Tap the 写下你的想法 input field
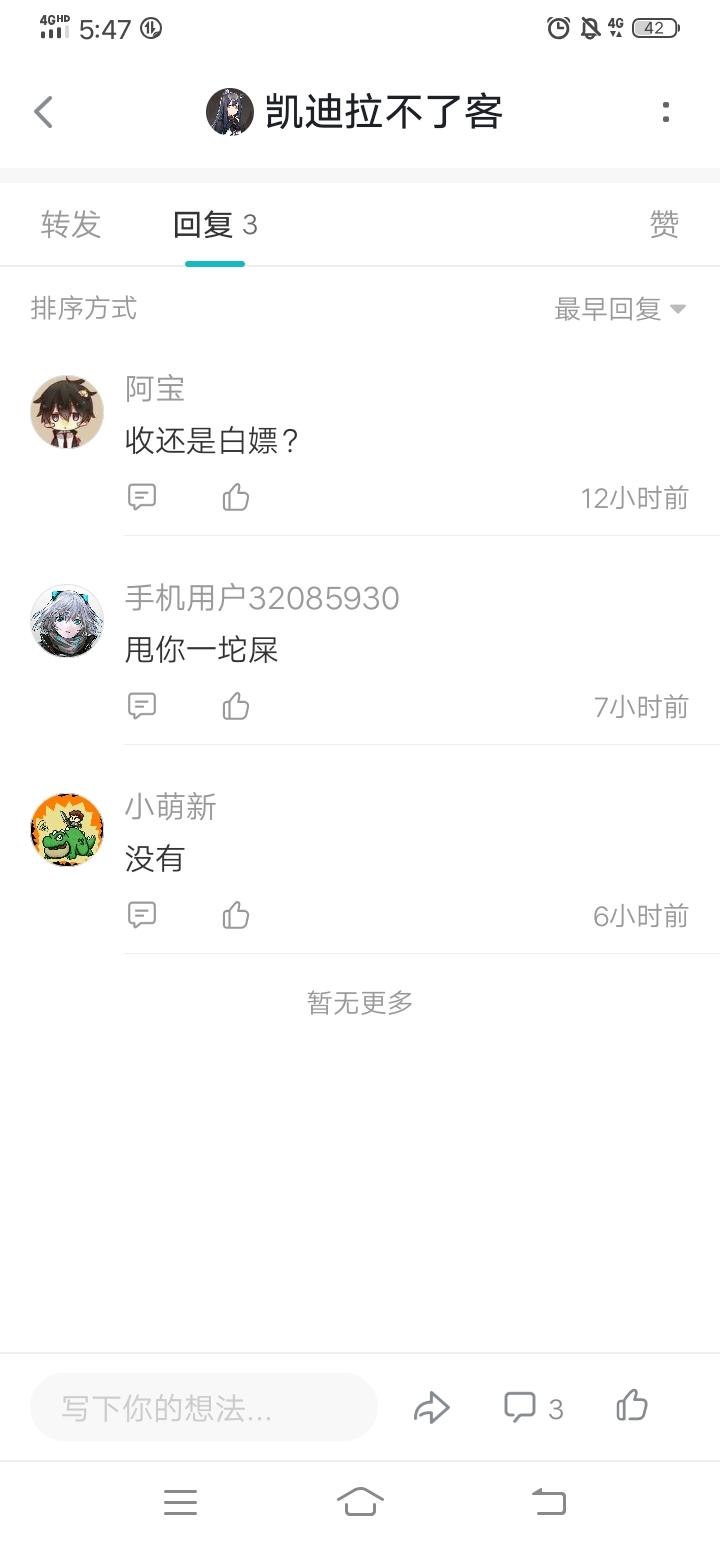This screenshot has width=720, height=1544. tap(204, 1408)
